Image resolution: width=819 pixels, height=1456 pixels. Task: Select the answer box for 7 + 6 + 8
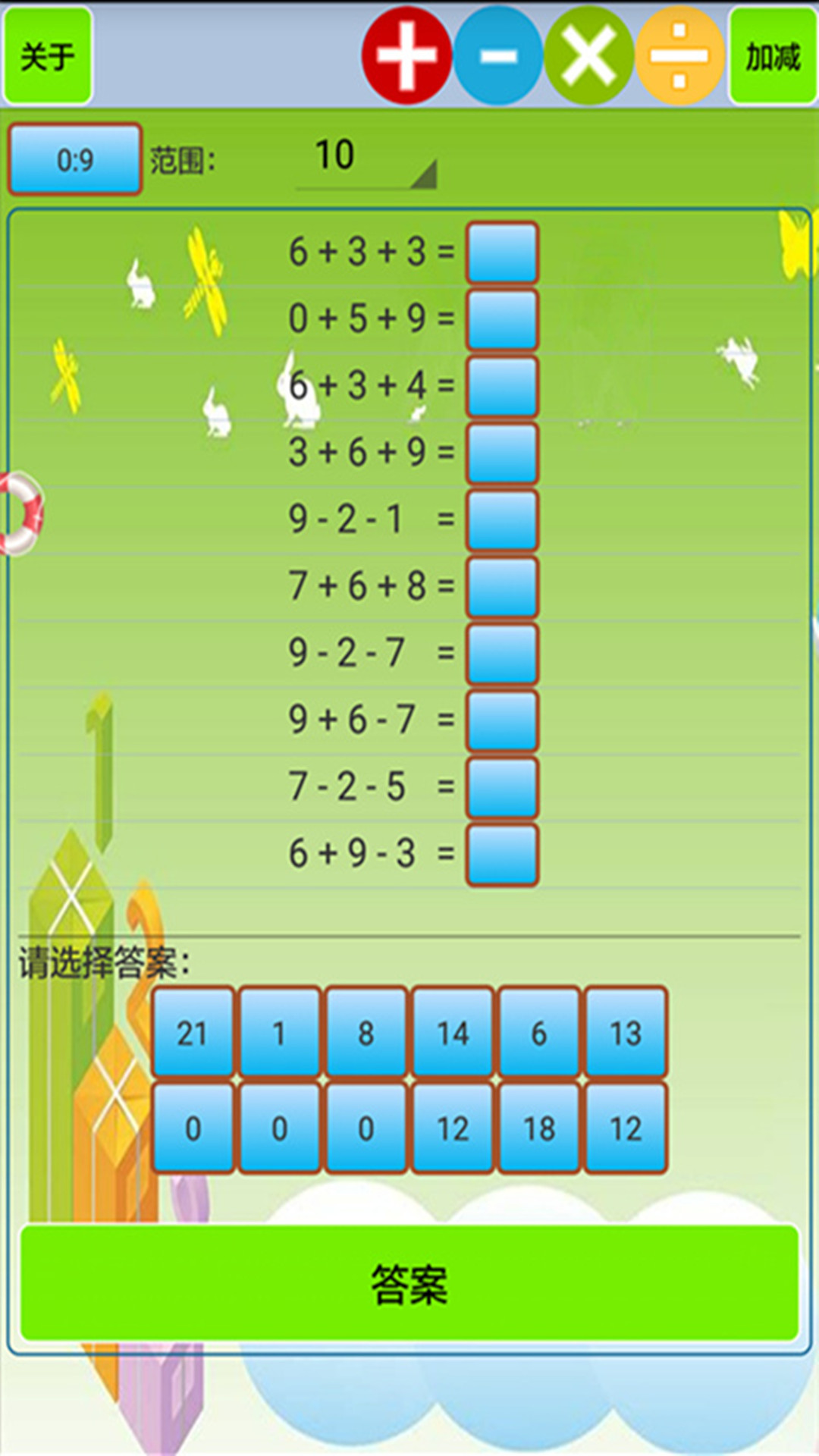point(502,587)
